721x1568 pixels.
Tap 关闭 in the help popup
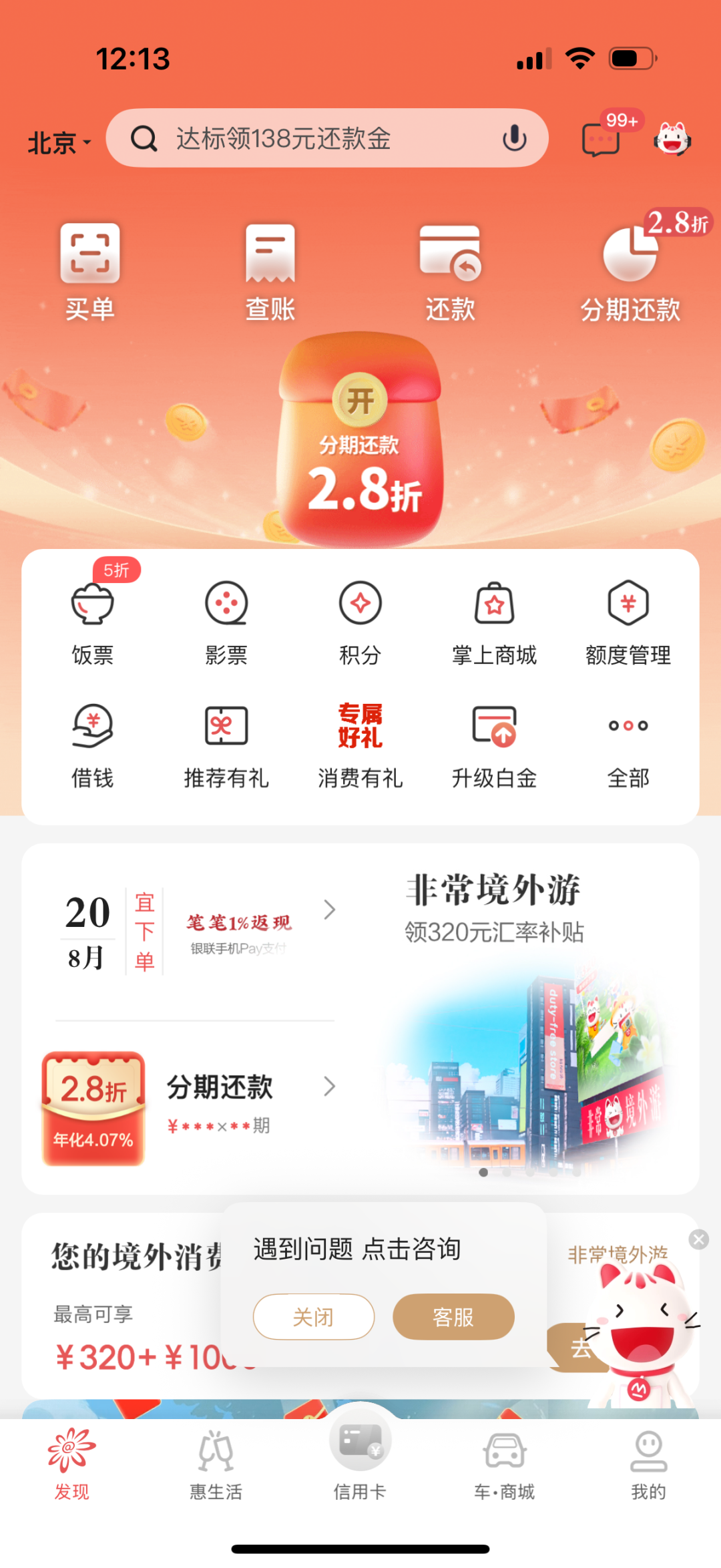point(313,1316)
